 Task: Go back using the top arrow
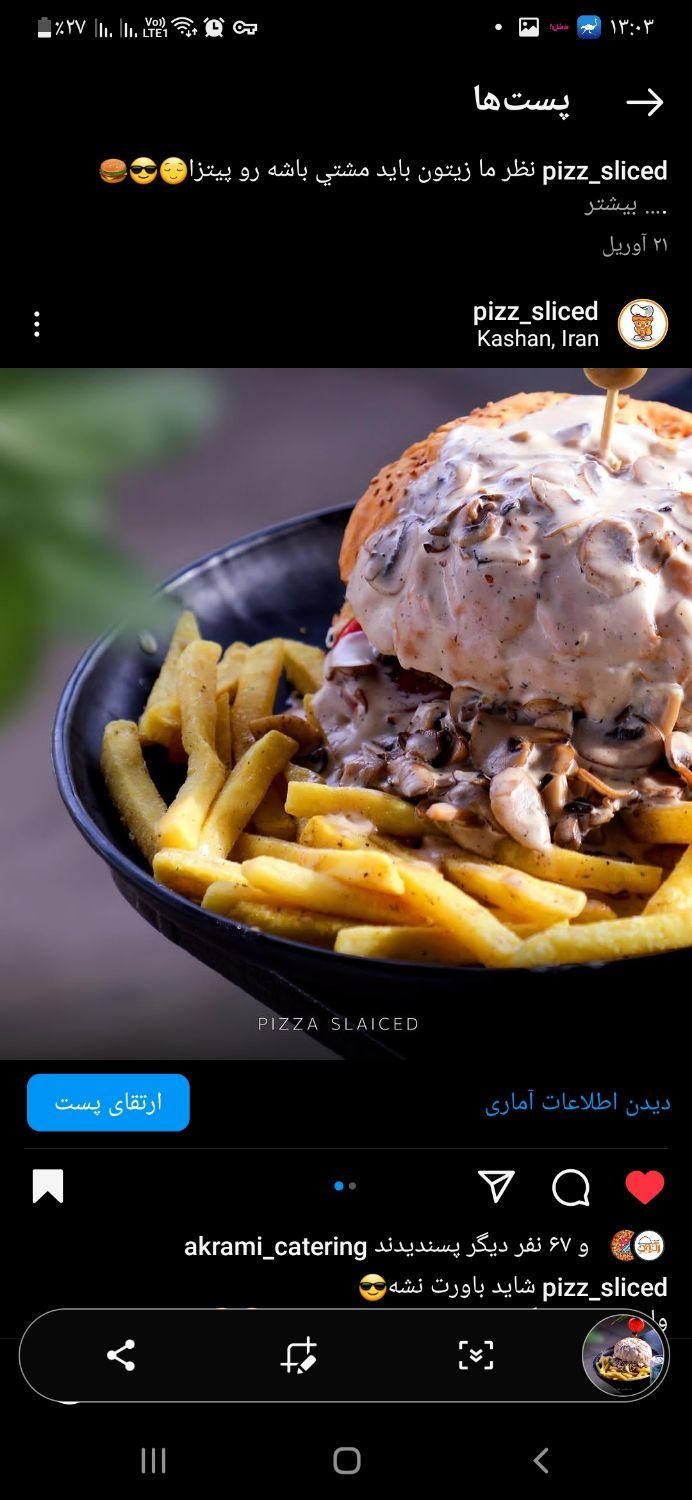[645, 102]
